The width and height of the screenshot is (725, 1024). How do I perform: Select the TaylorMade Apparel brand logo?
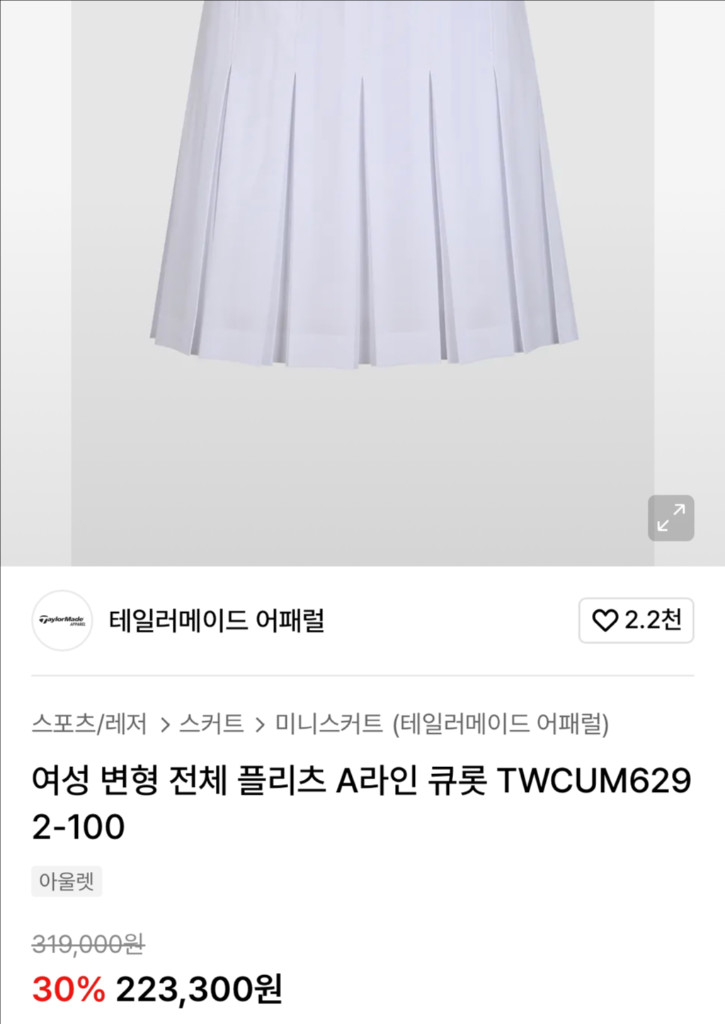click(x=62, y=622)
